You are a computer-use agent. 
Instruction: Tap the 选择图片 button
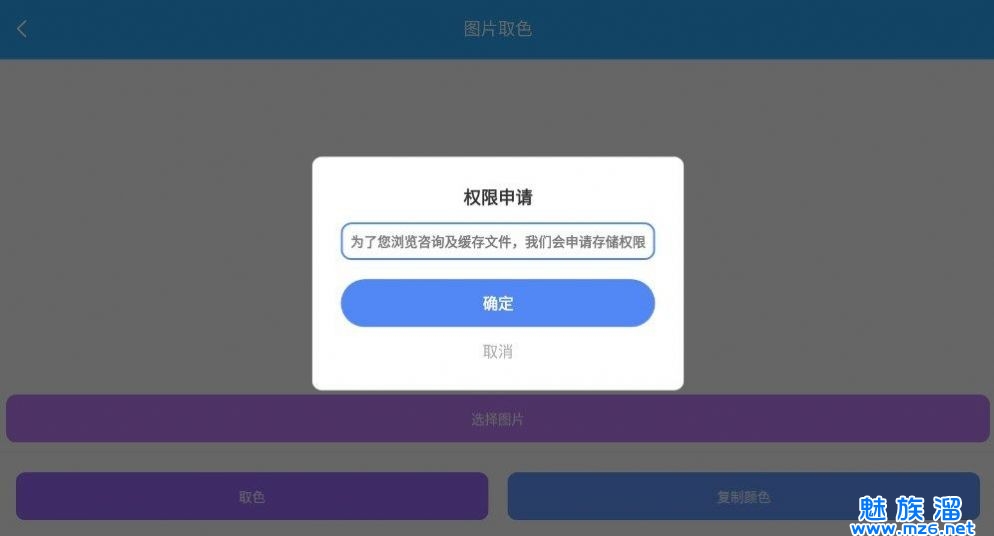(x=497, y=419)
